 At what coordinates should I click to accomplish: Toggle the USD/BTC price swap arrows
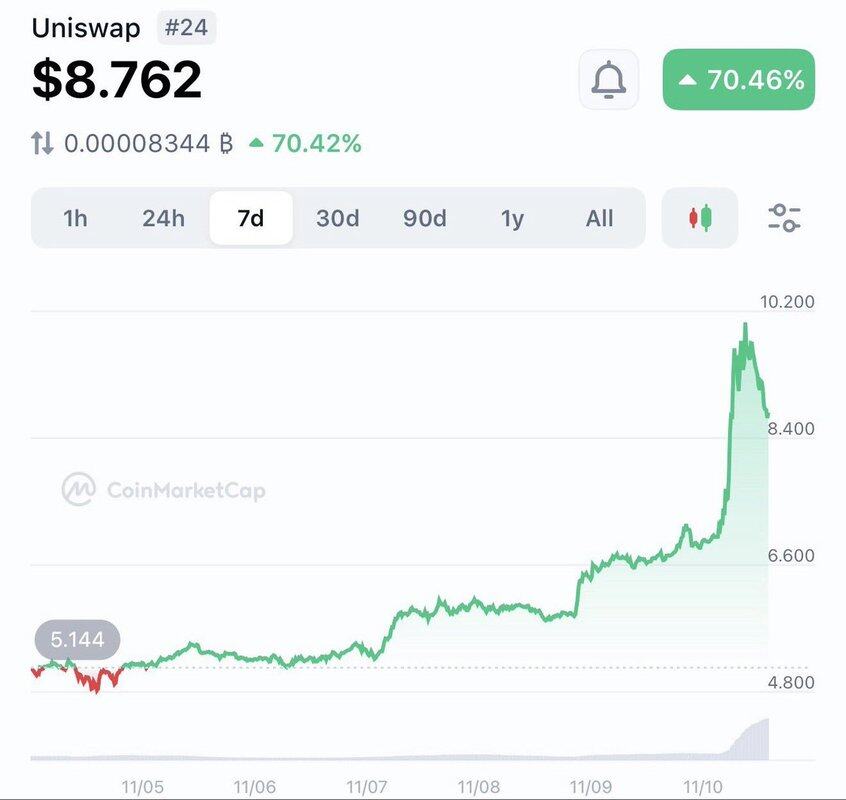point(42,144)
